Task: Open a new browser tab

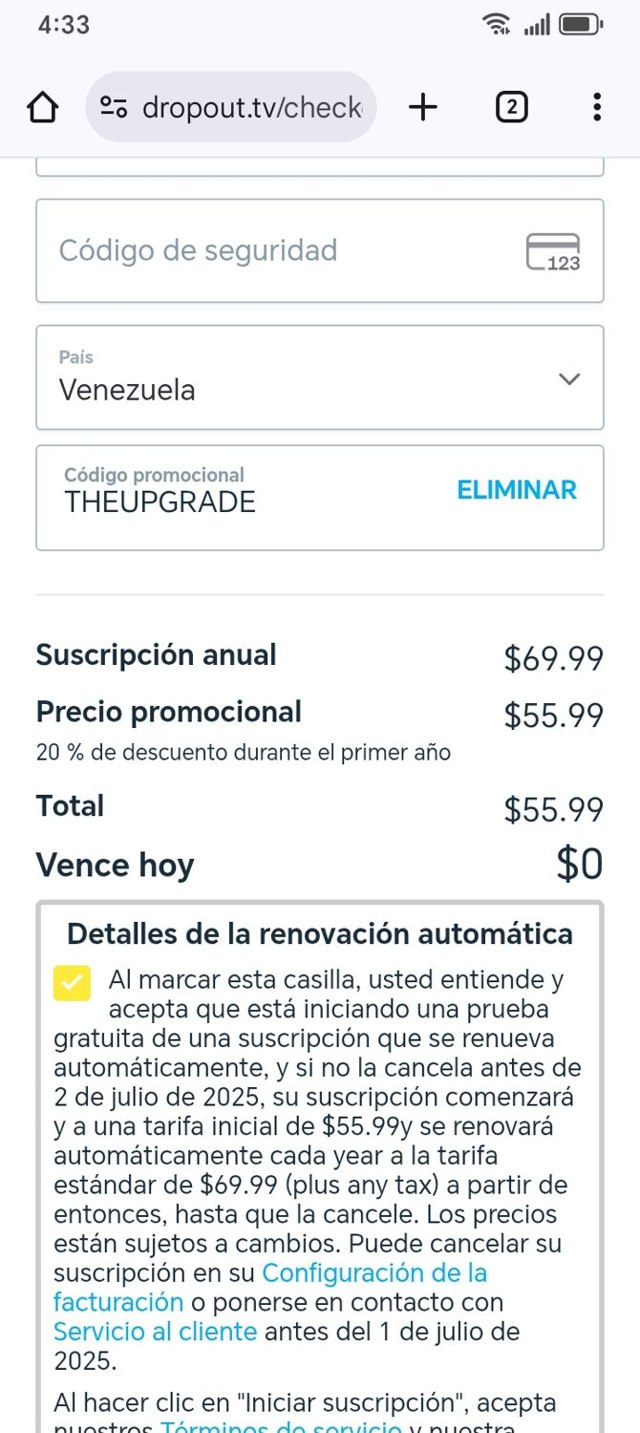Action: [x=424, y=107]
